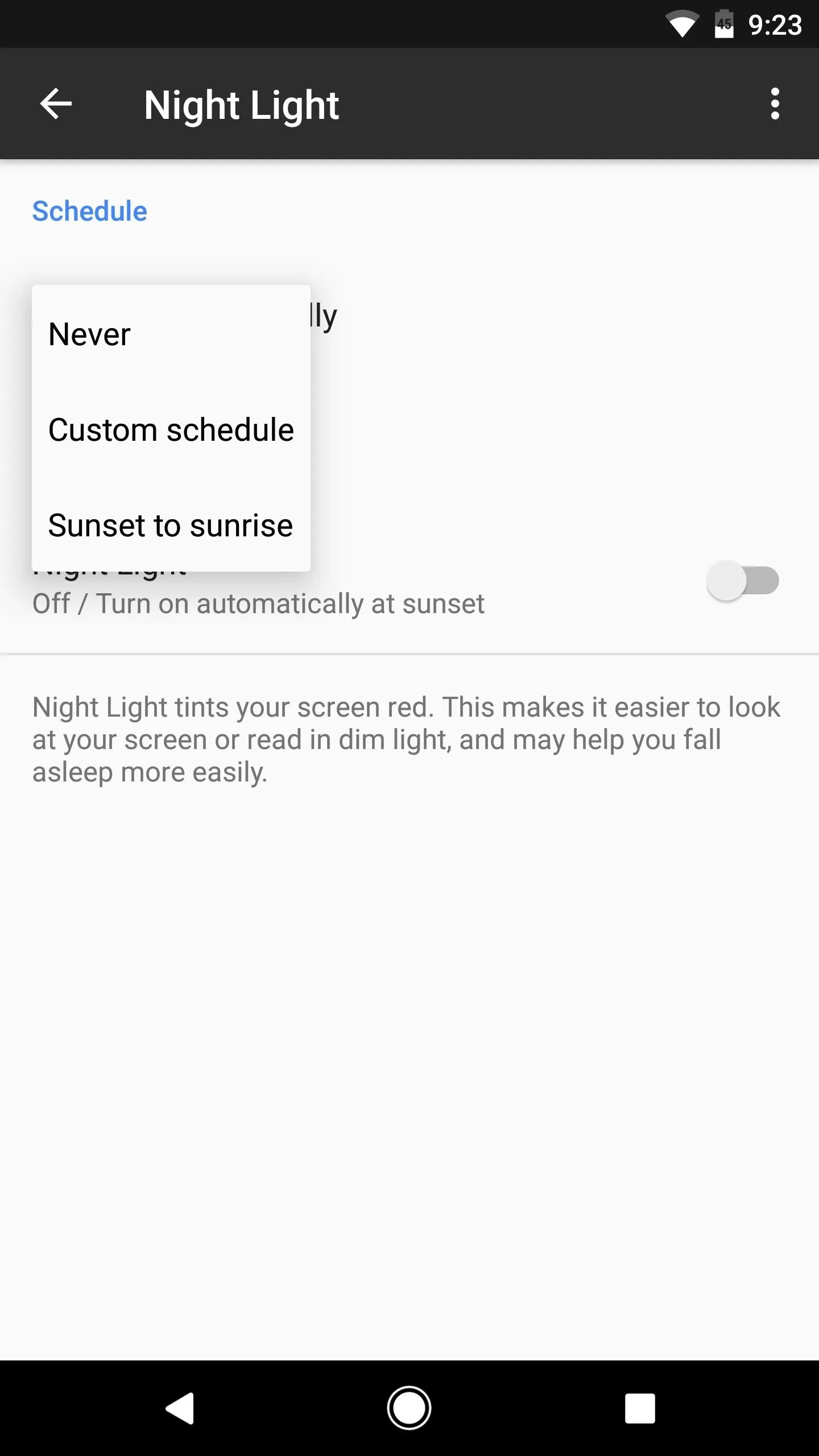819x1456 pixels.
Task: Toggle the Night Light switch
Action: [742, 581]
